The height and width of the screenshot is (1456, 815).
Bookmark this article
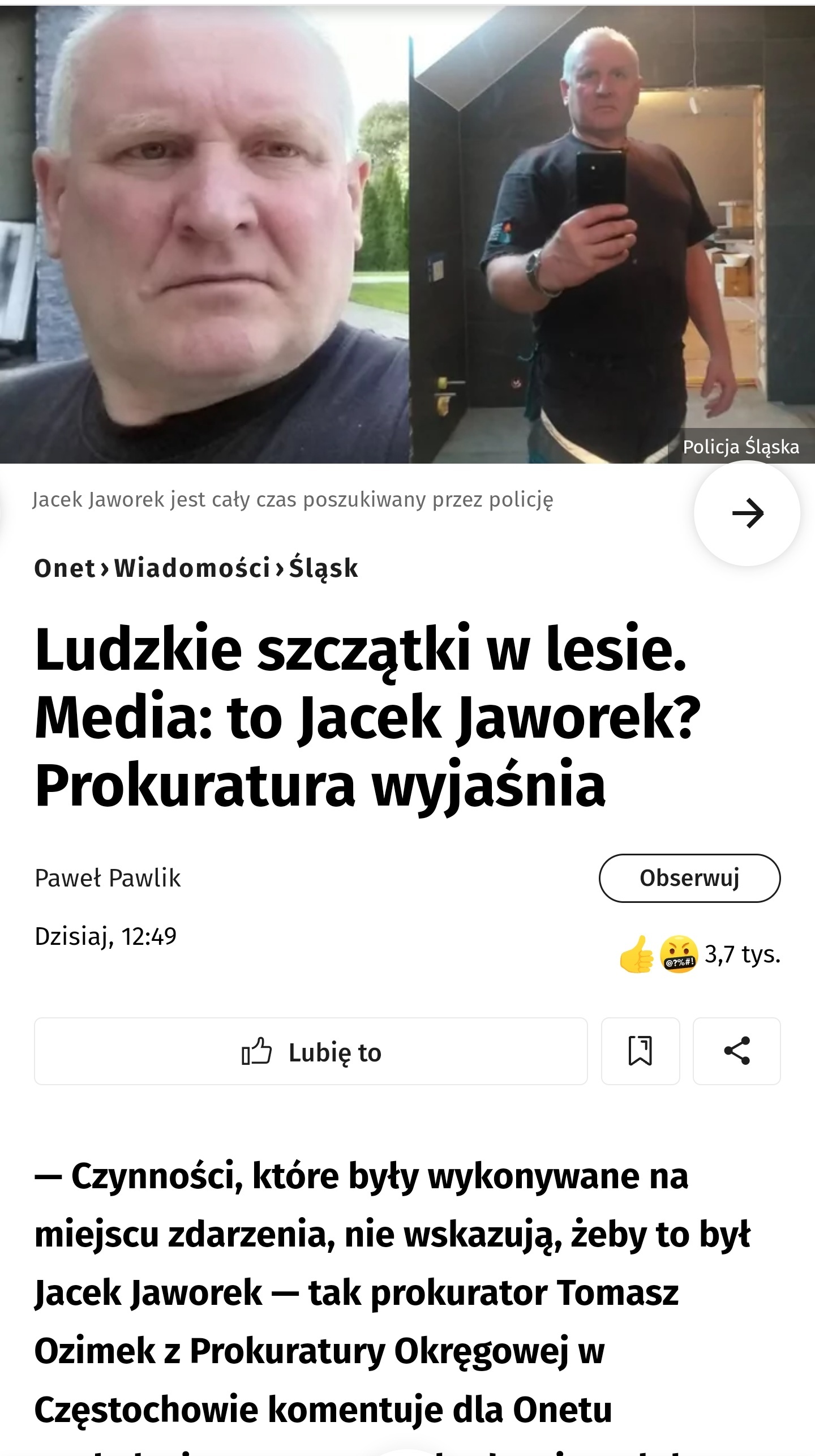(640, 1052)
